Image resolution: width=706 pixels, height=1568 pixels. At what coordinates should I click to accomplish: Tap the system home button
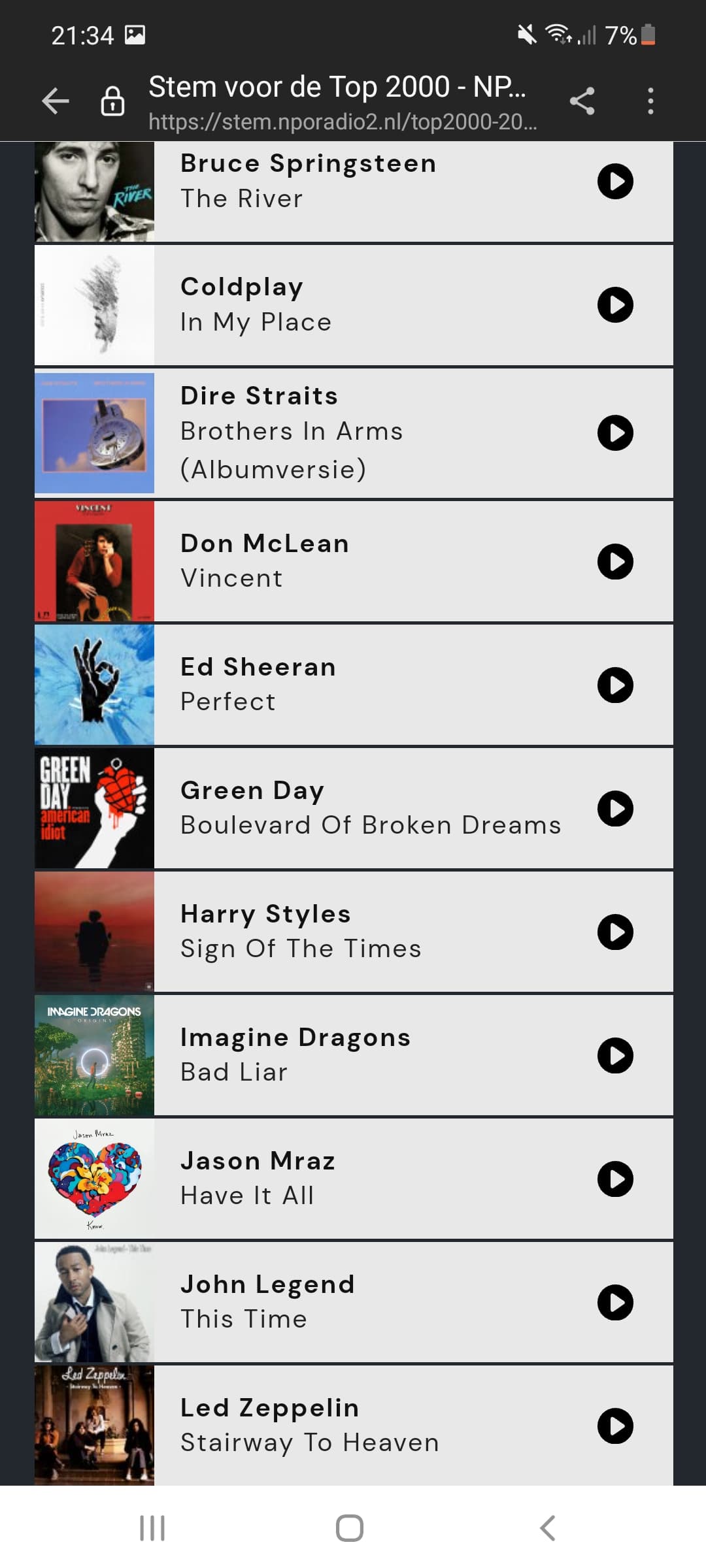coord(350,1527)
